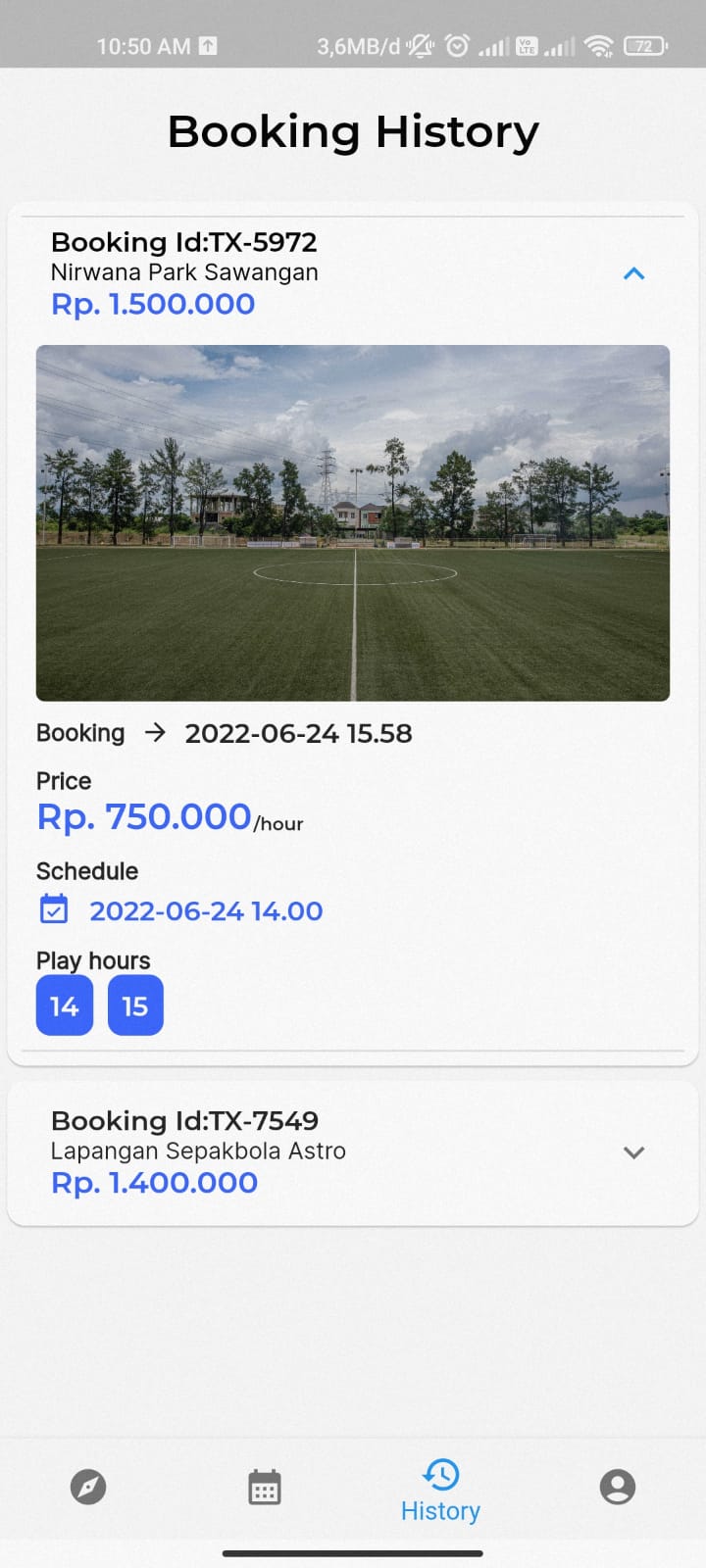Go to the profile tab
This screenshot has width=706, height=1568.
click(x=618, y=1487)
